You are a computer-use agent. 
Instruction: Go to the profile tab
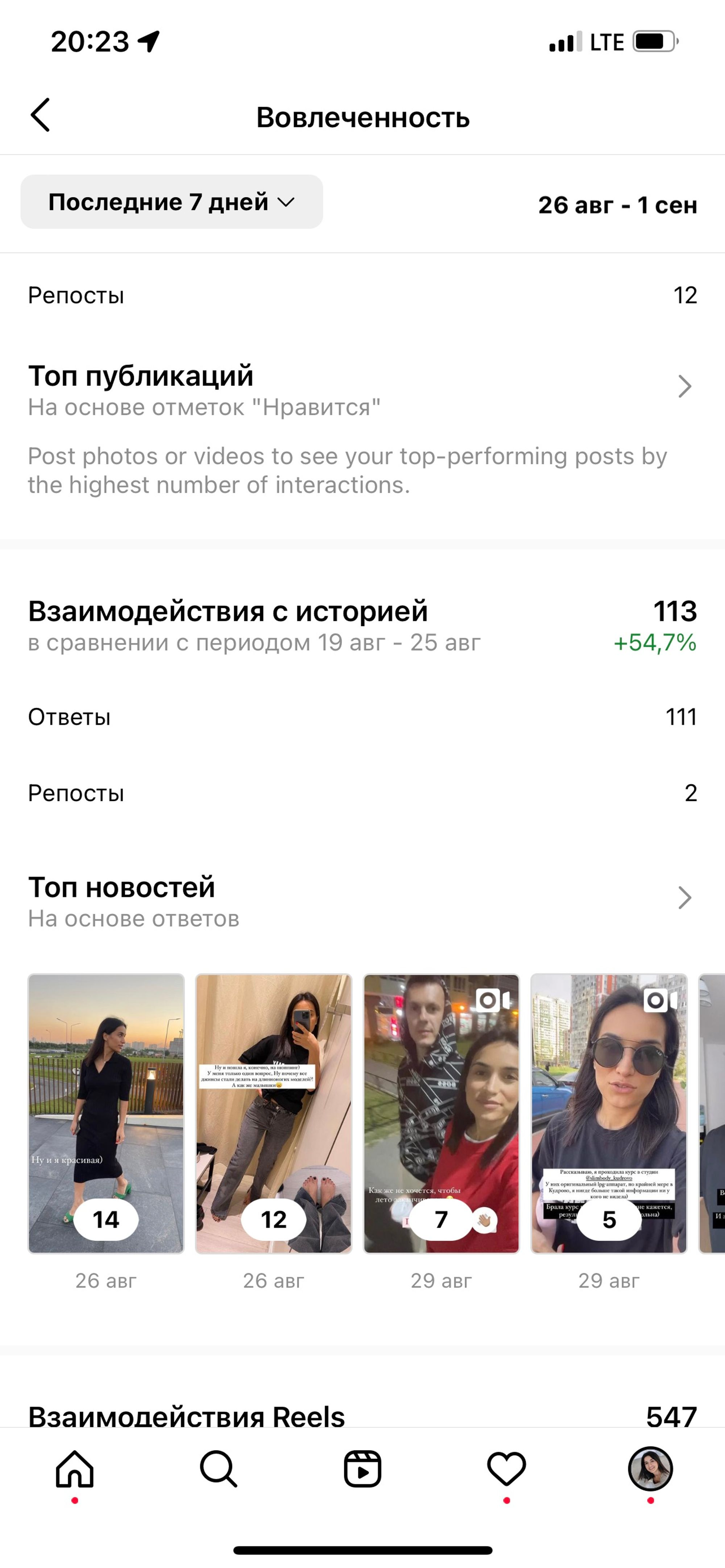point(650,1469)
